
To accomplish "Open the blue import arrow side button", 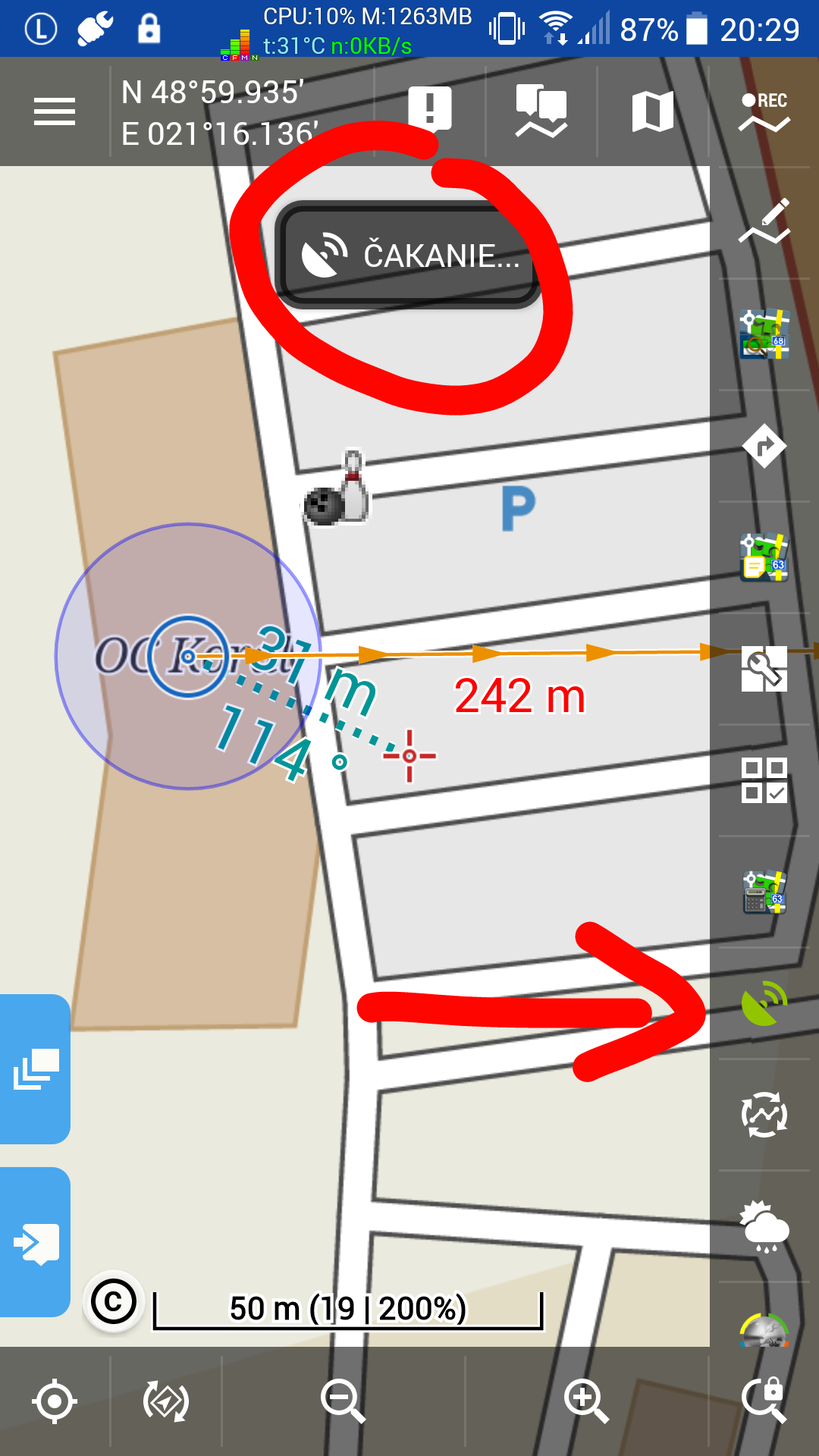I will click(35, 1242).
